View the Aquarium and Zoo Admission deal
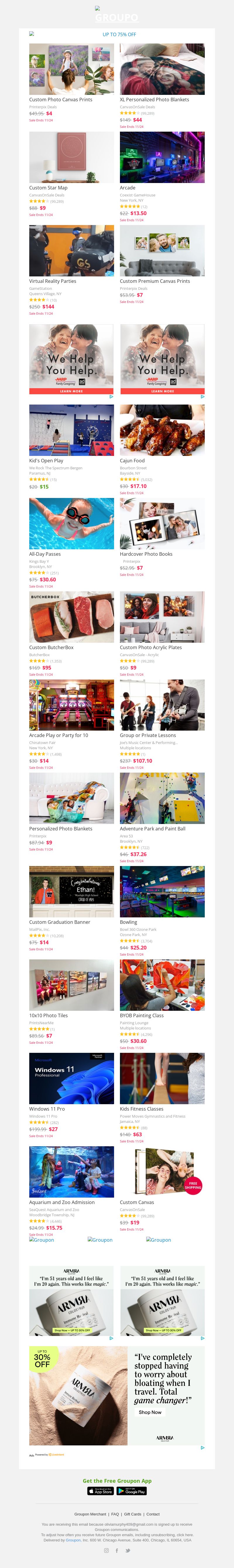 click(71, 1172)
